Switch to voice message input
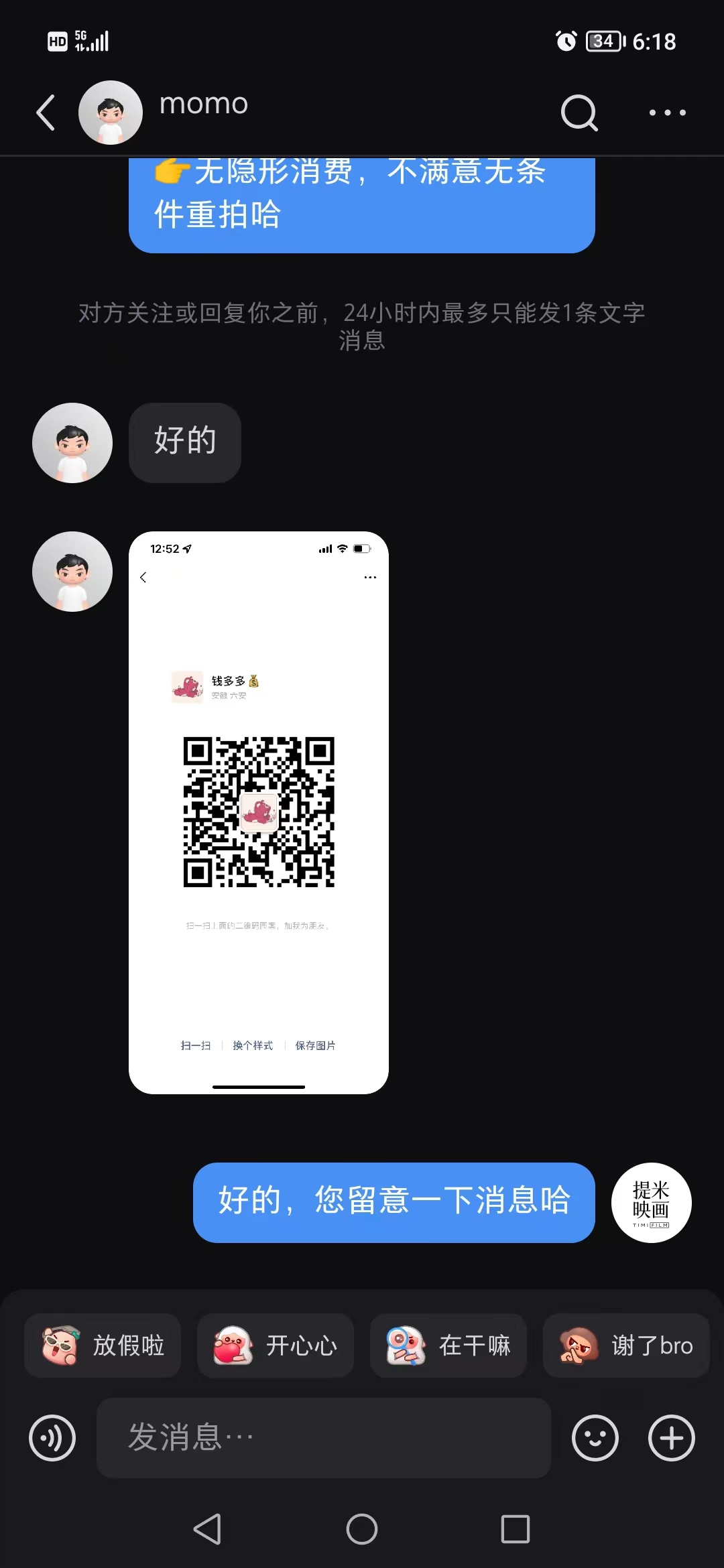Screen dimensions: 724x1568 pos(52,1438)
